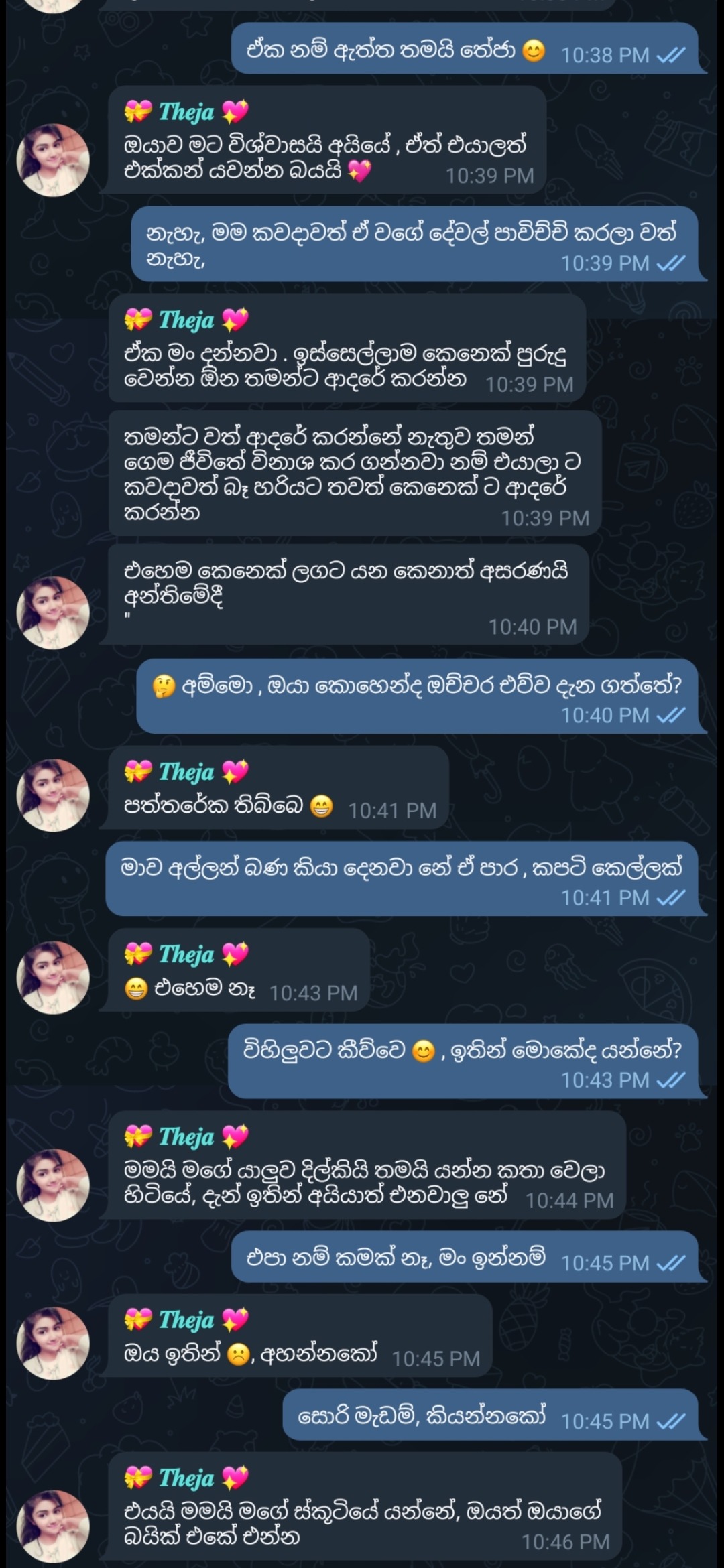Screen dimensions: 724x1568
Task: Tap the Theja name above the 10:44 PM message
Action: click(186, 1136)
